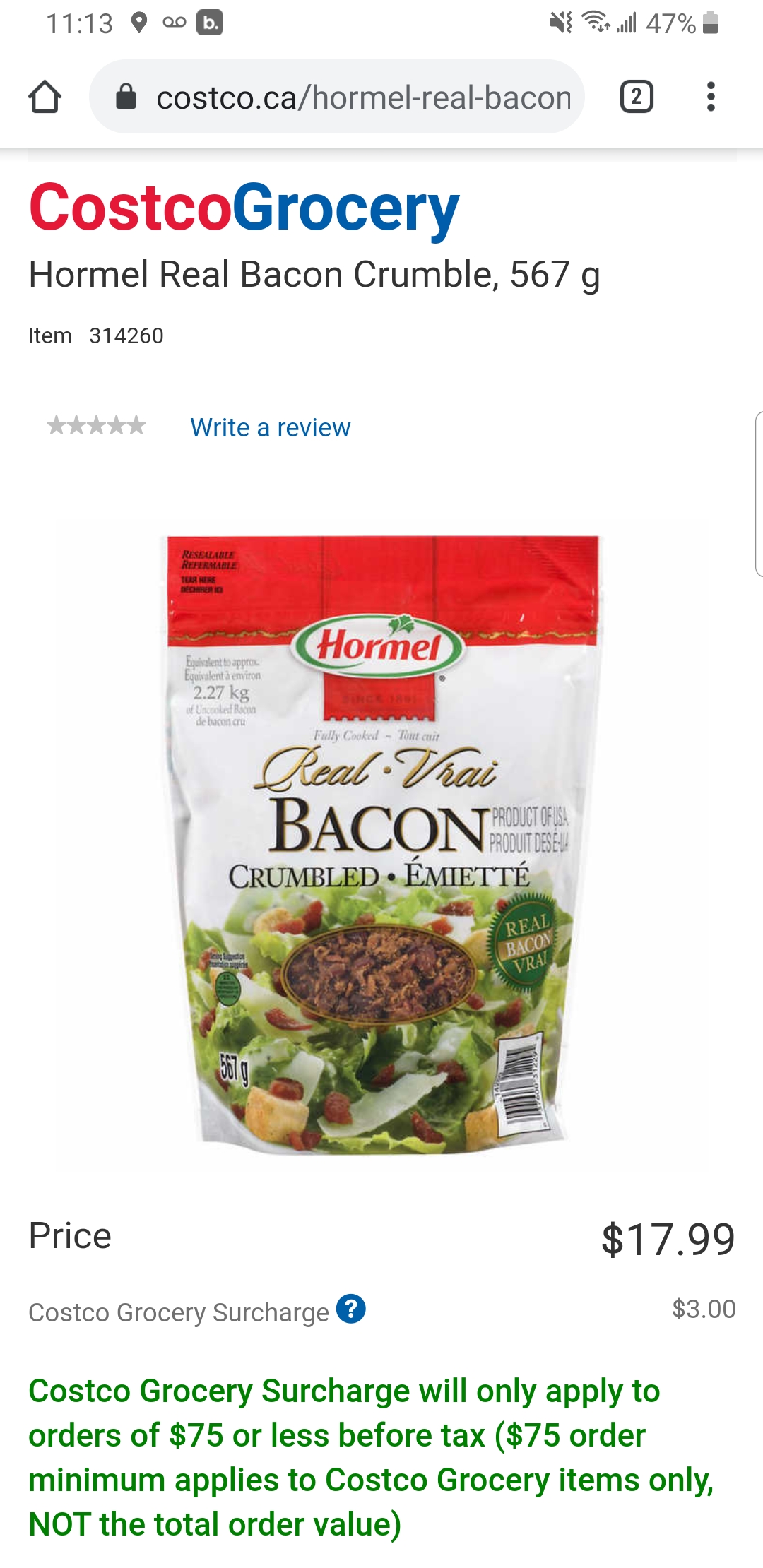
Task: Open the Costco Grocery Surcharge help icon
Action: point(351,1309)
